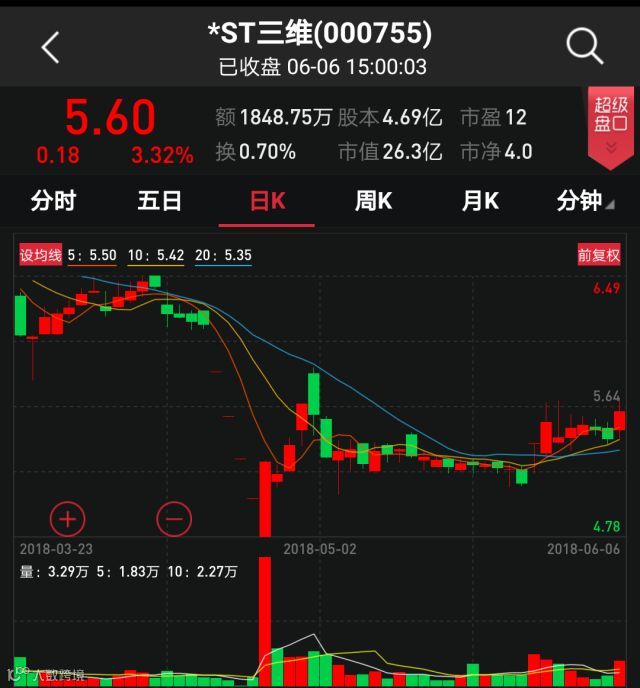
Task: Open the 分钟 interval dropdown
Action: (x=583, y=201)
